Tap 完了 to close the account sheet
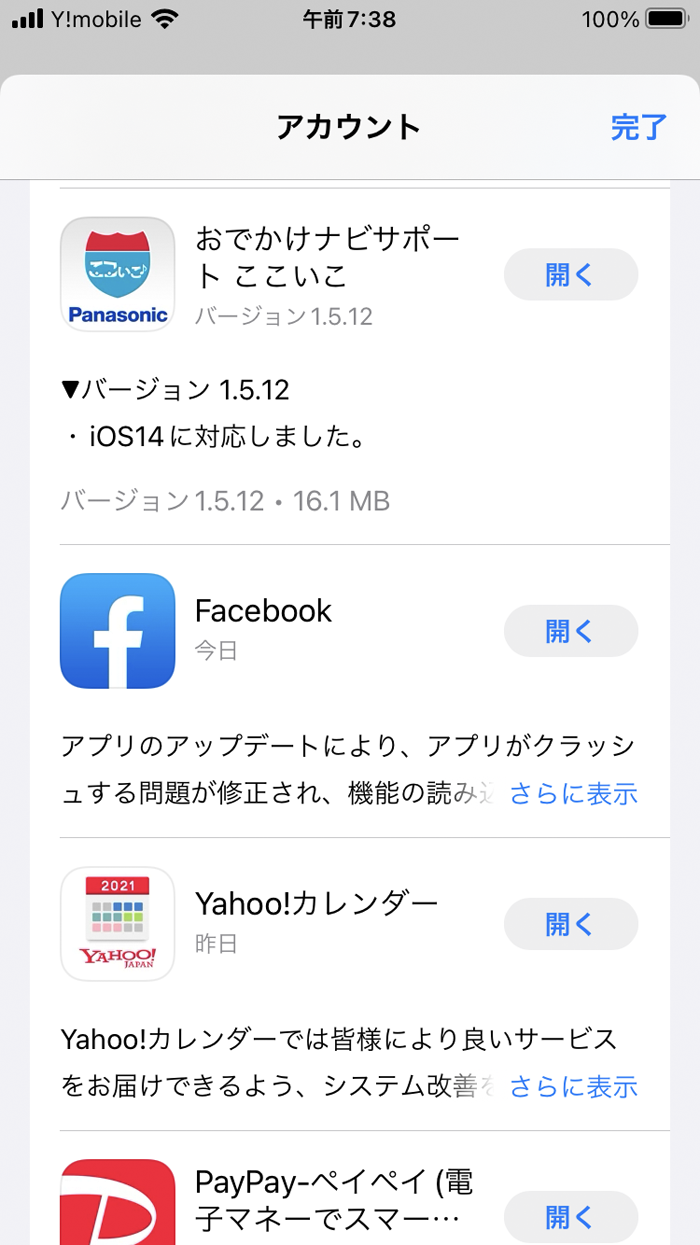The height and width of the screenshot is (1245, 700). (x=638, y=128)
